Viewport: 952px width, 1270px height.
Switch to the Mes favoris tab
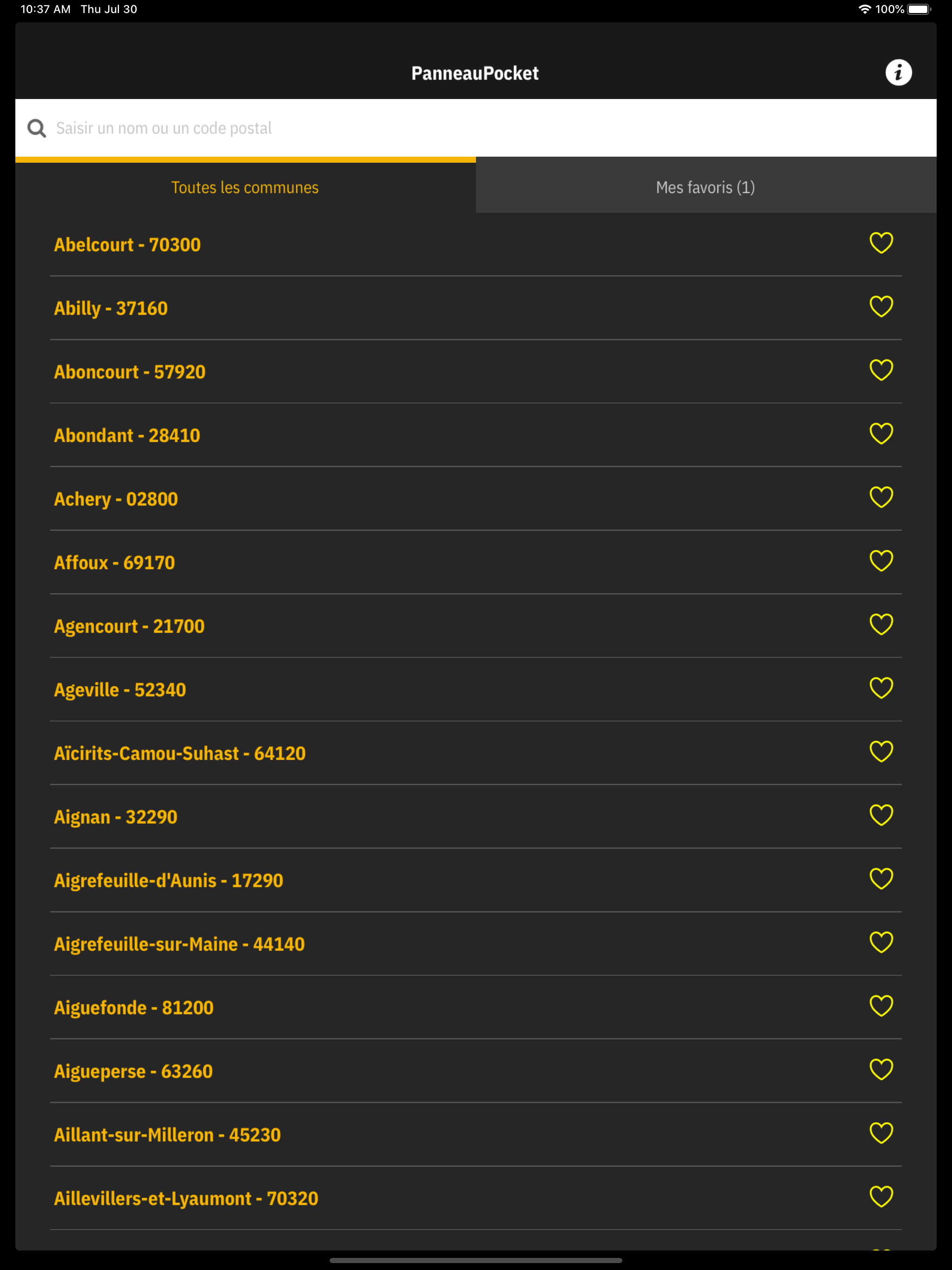tap(705, 186)
